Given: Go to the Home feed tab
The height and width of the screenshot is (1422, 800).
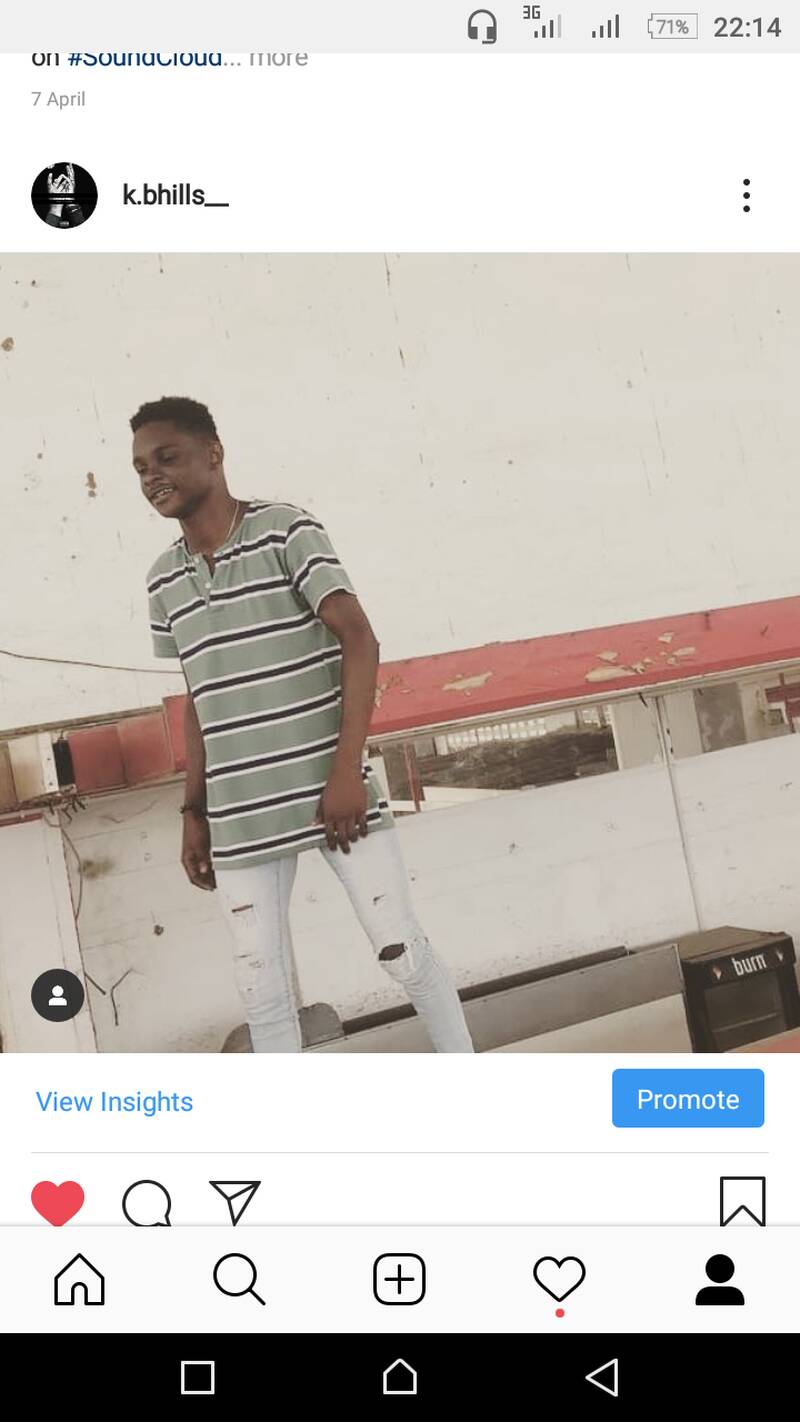Looking at the screenshot, I should 79,1280.
